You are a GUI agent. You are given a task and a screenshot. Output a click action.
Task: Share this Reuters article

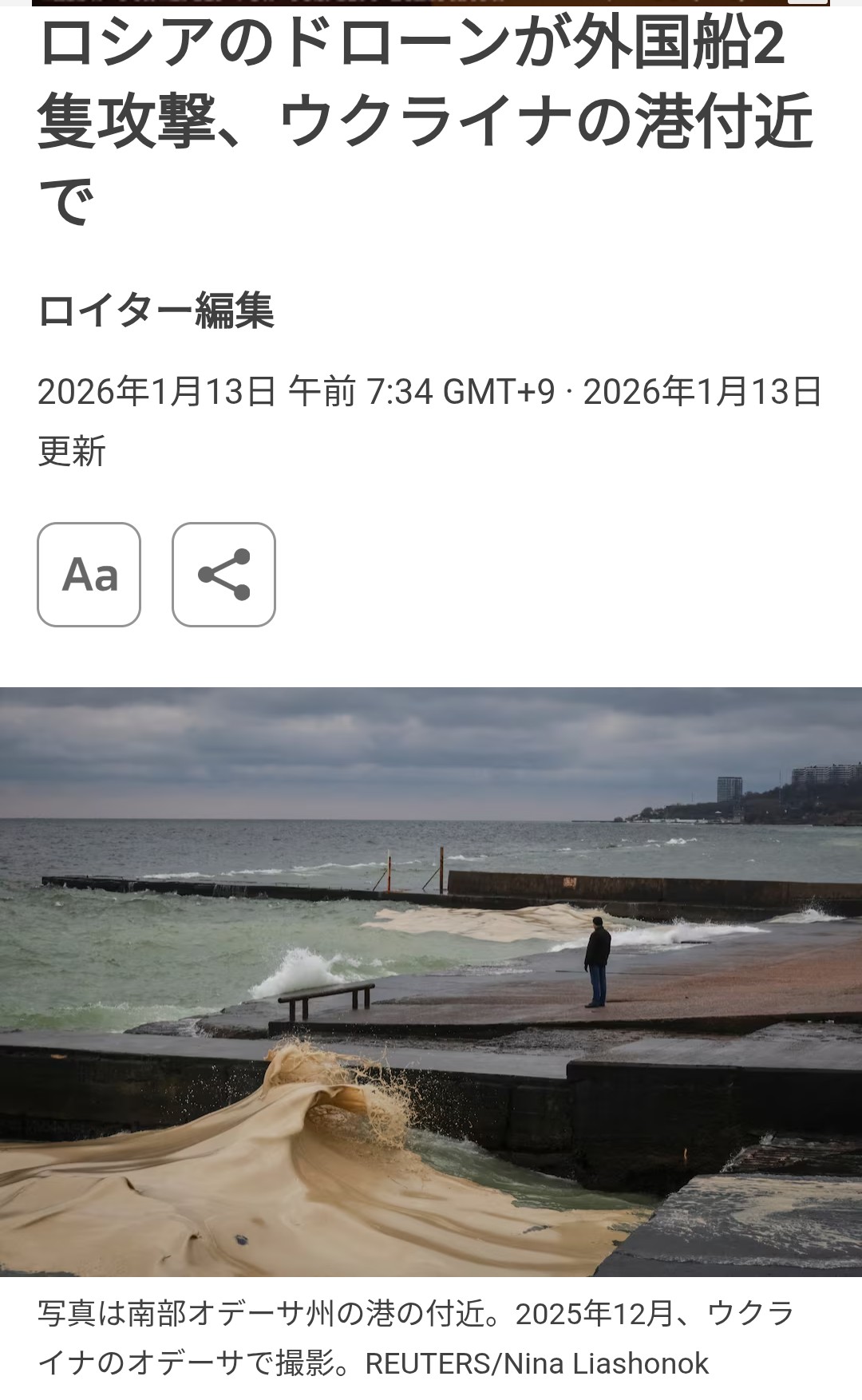(x=223, y=575)
